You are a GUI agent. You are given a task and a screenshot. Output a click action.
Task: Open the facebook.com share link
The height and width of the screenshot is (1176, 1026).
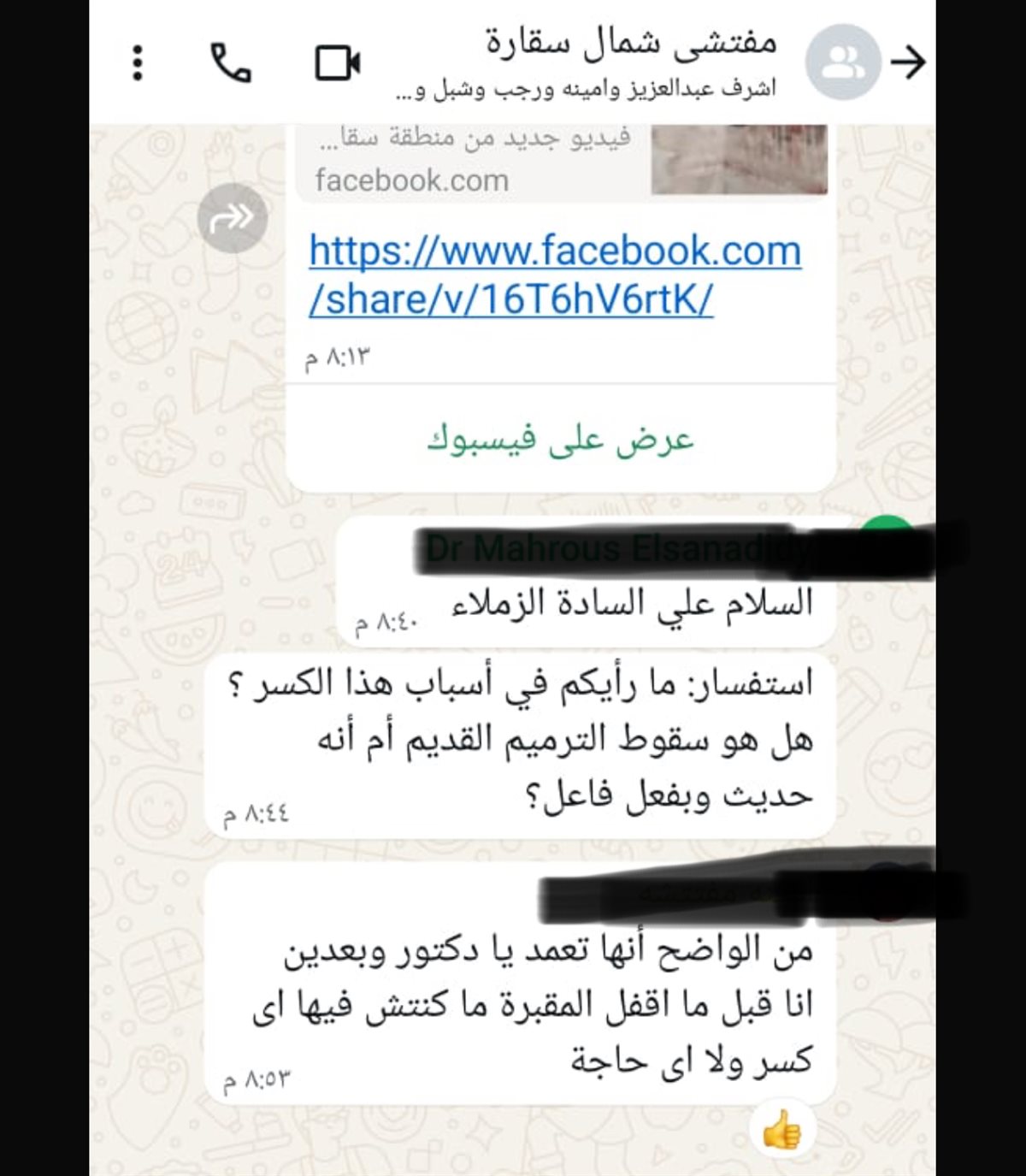pyautogui.click(x=554, y=275)
